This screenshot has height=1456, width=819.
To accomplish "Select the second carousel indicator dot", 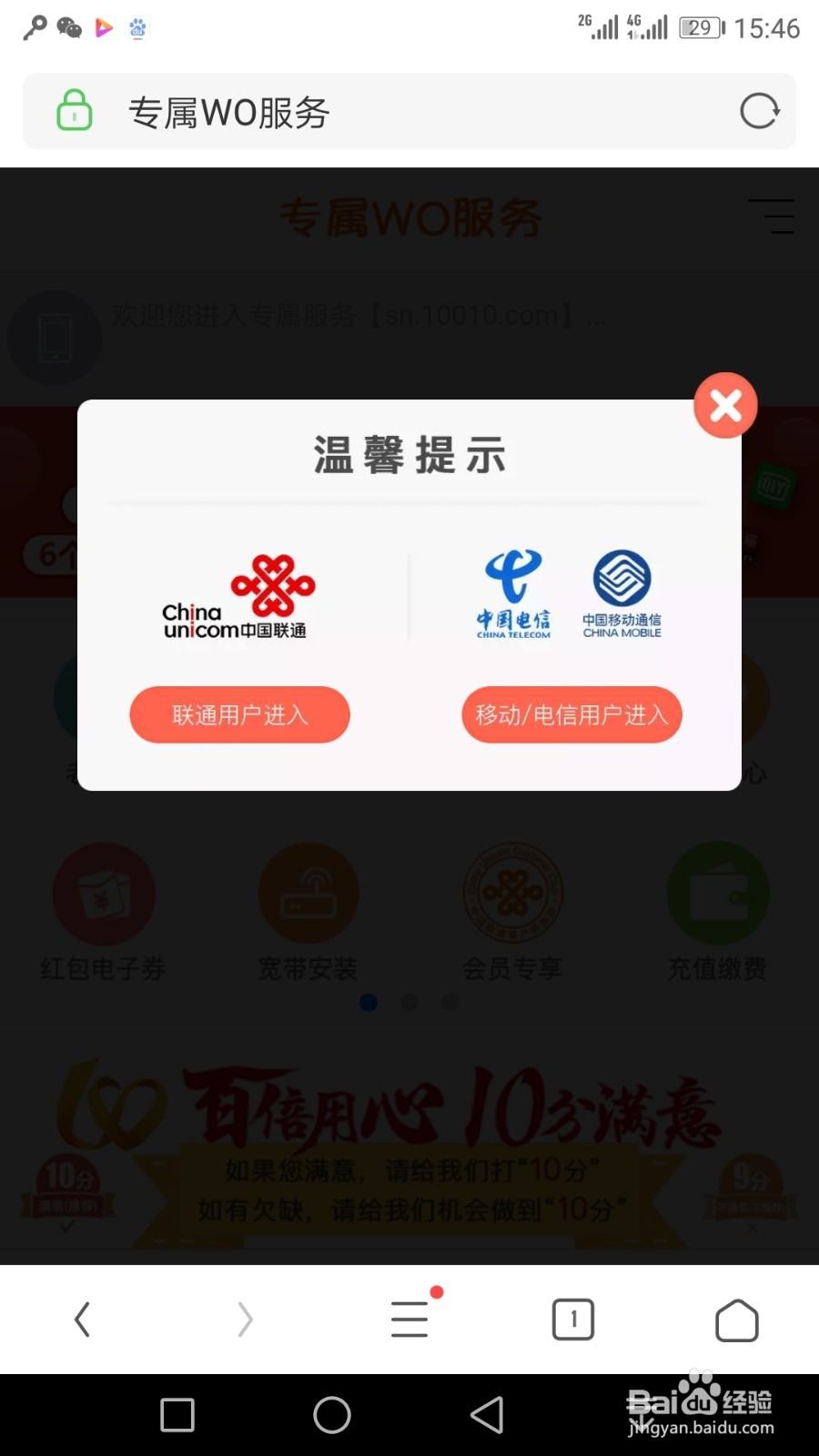I will (x=409, y=1002).
